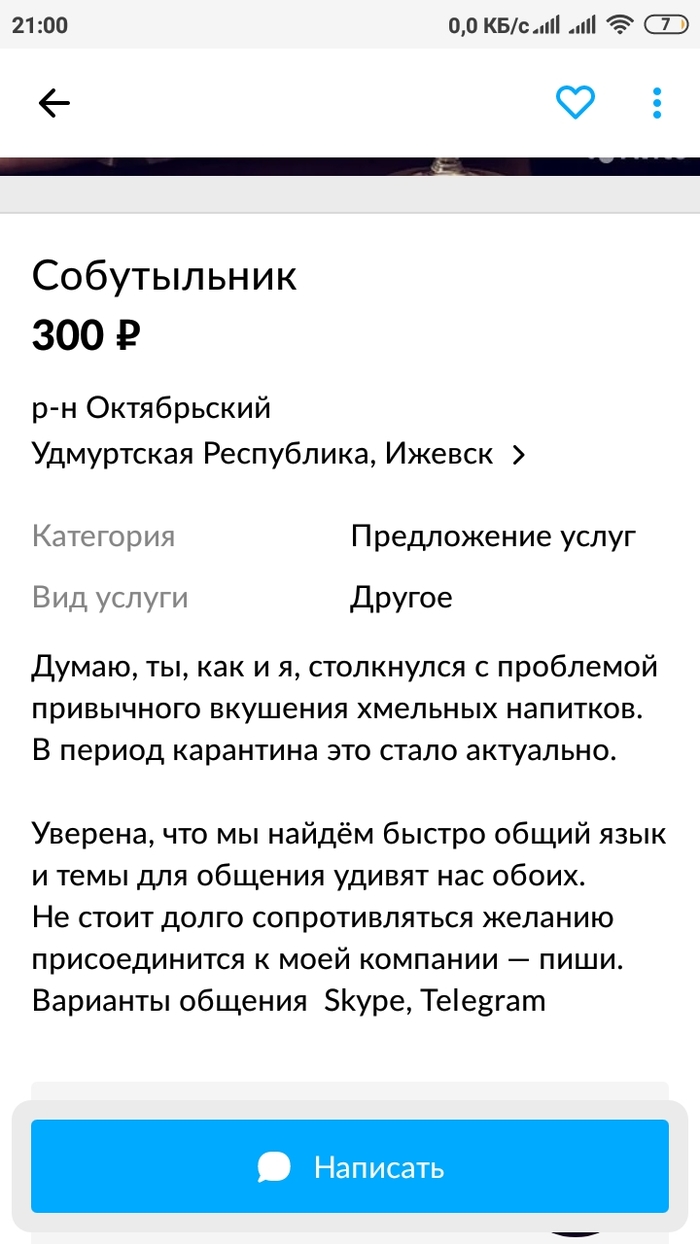
Task: Add this listing to favorites
Action: click(575, 102)
